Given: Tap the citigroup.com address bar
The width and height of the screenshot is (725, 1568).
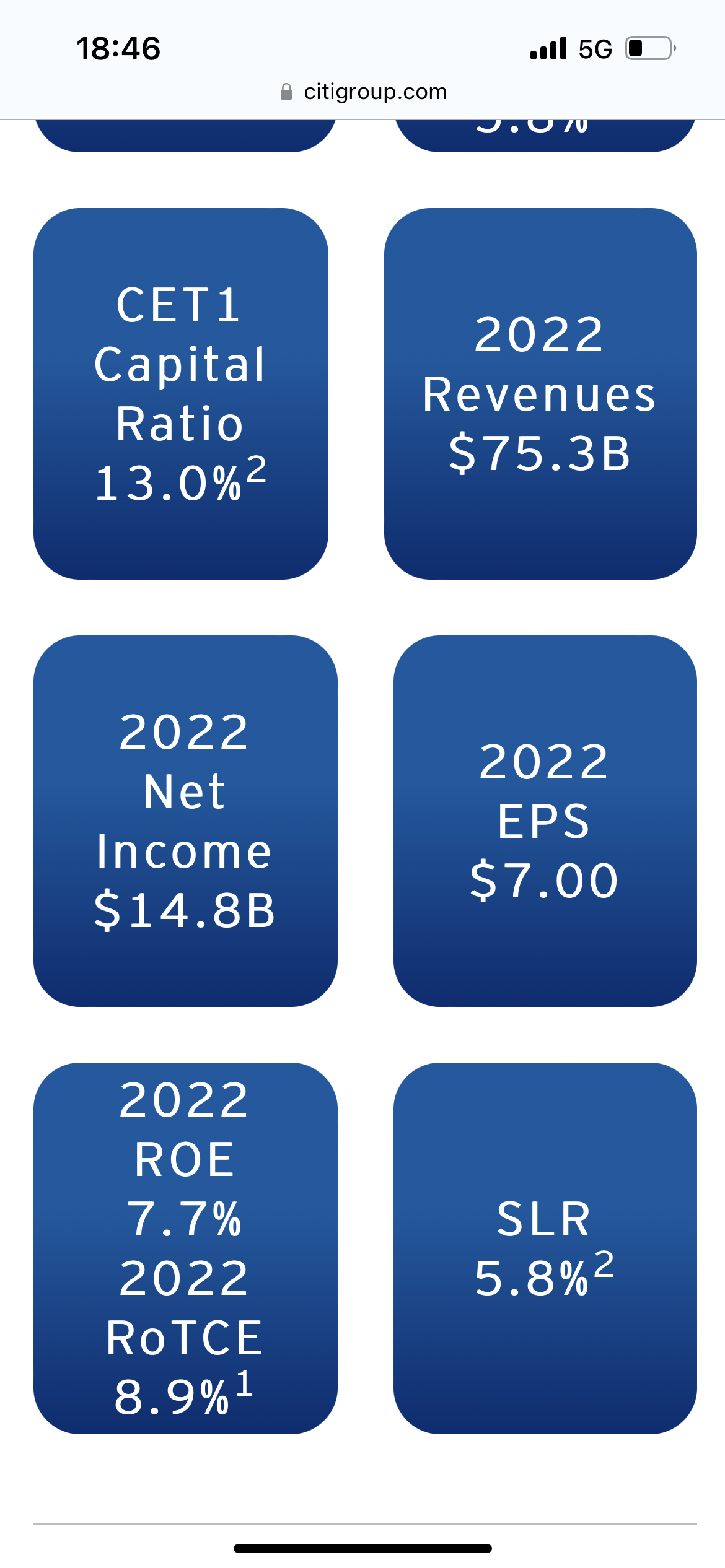Looking at the screenshot, I should point(364,92).
